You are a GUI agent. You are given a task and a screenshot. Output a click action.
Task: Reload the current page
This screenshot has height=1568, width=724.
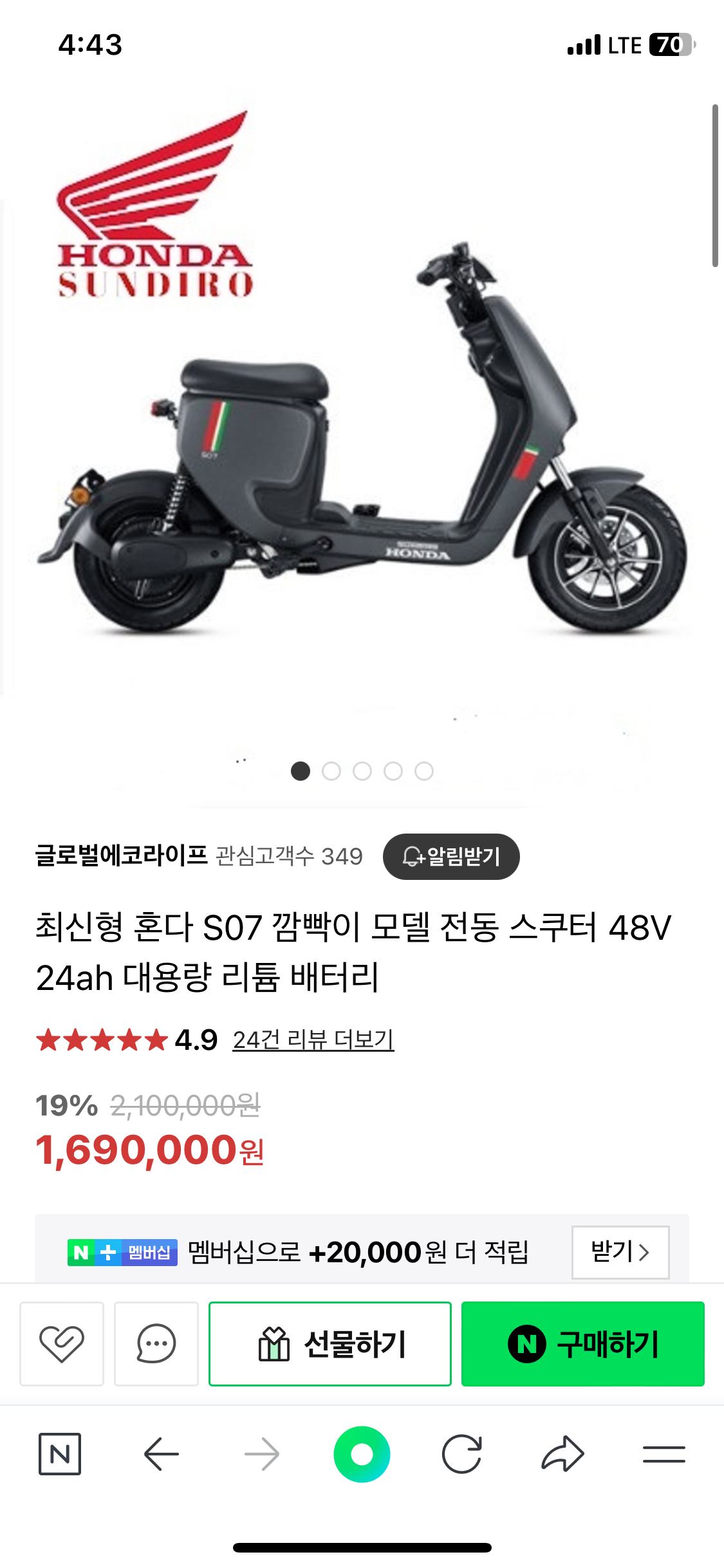462,1454
